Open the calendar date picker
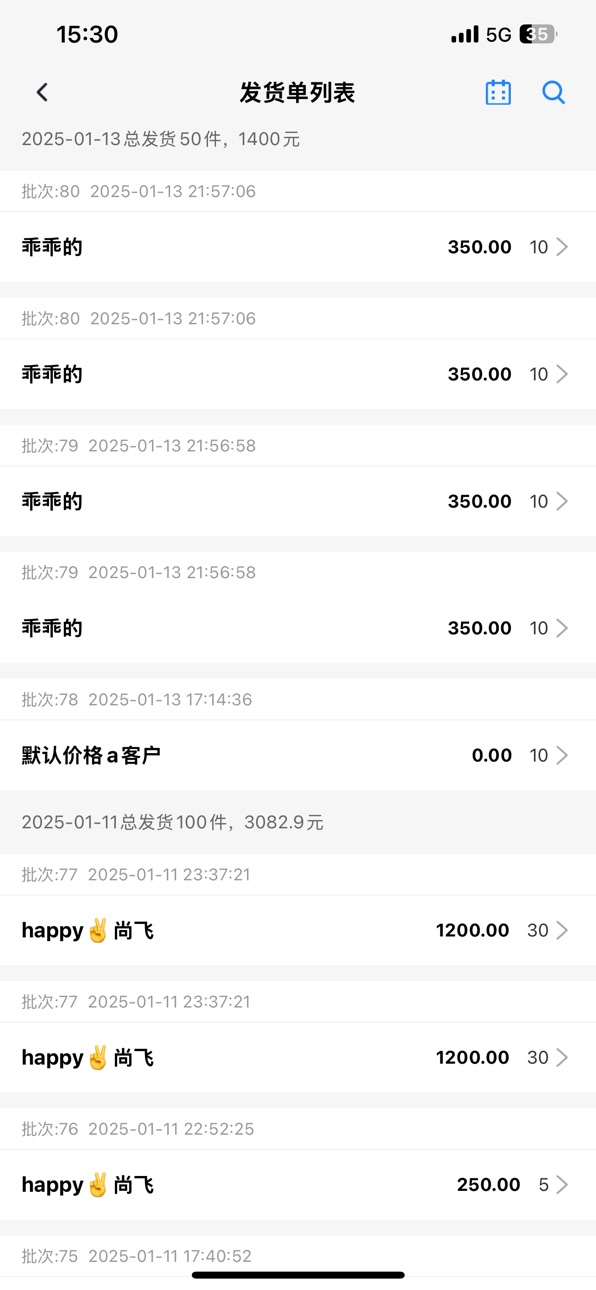This screenshot has height=1290, width=596. pyautogui.click(x=498, y=92)
